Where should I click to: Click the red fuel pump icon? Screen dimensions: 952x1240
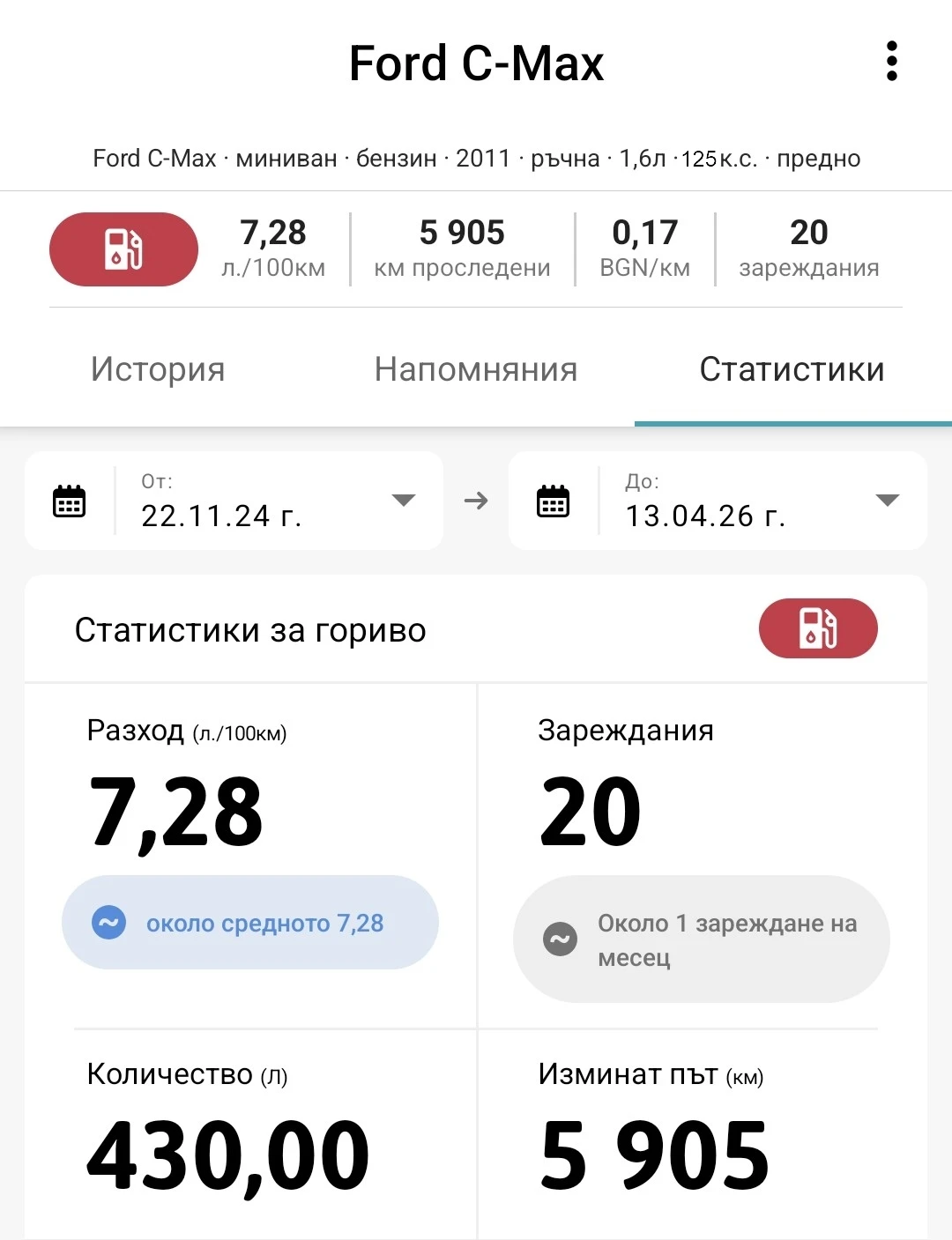[x=123, y=249]
